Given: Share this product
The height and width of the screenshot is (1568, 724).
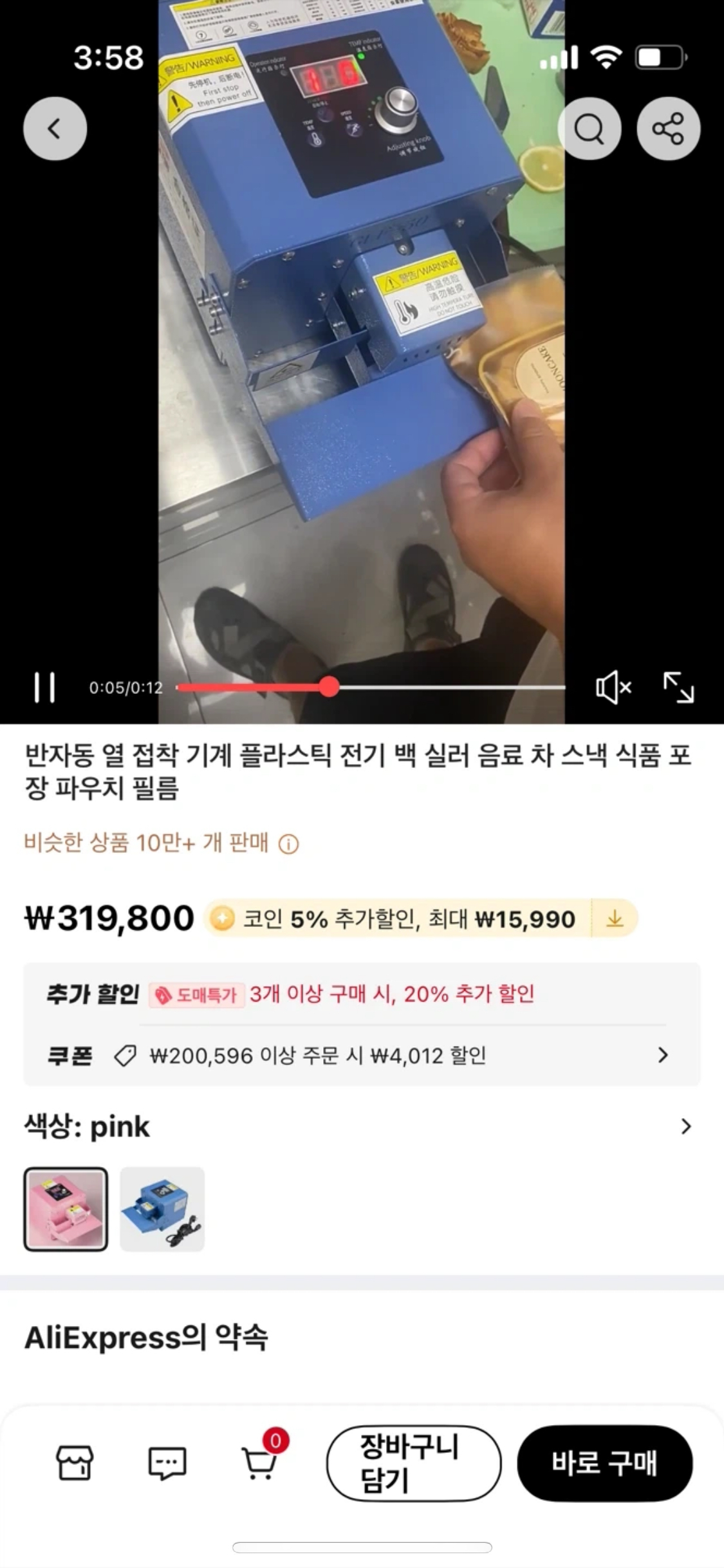Looking at the screenshot, I should coord(668,129).
